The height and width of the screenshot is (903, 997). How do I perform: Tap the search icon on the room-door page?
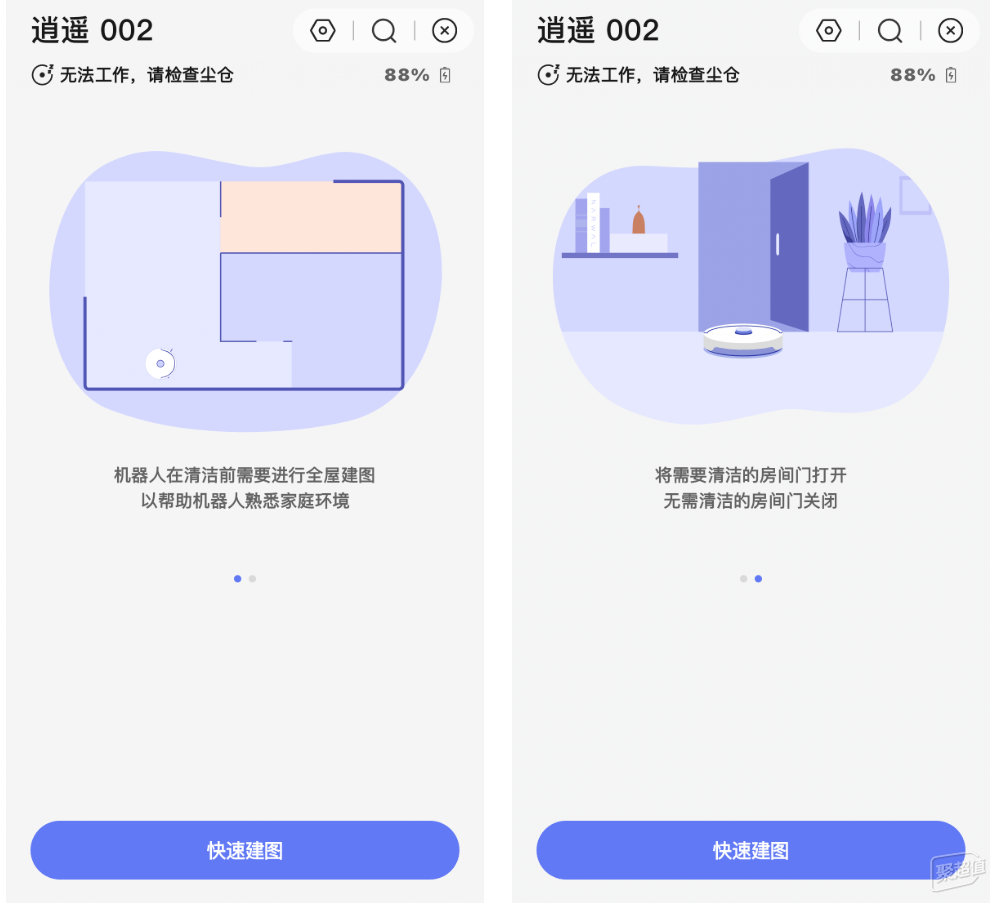tap(890, 31)
